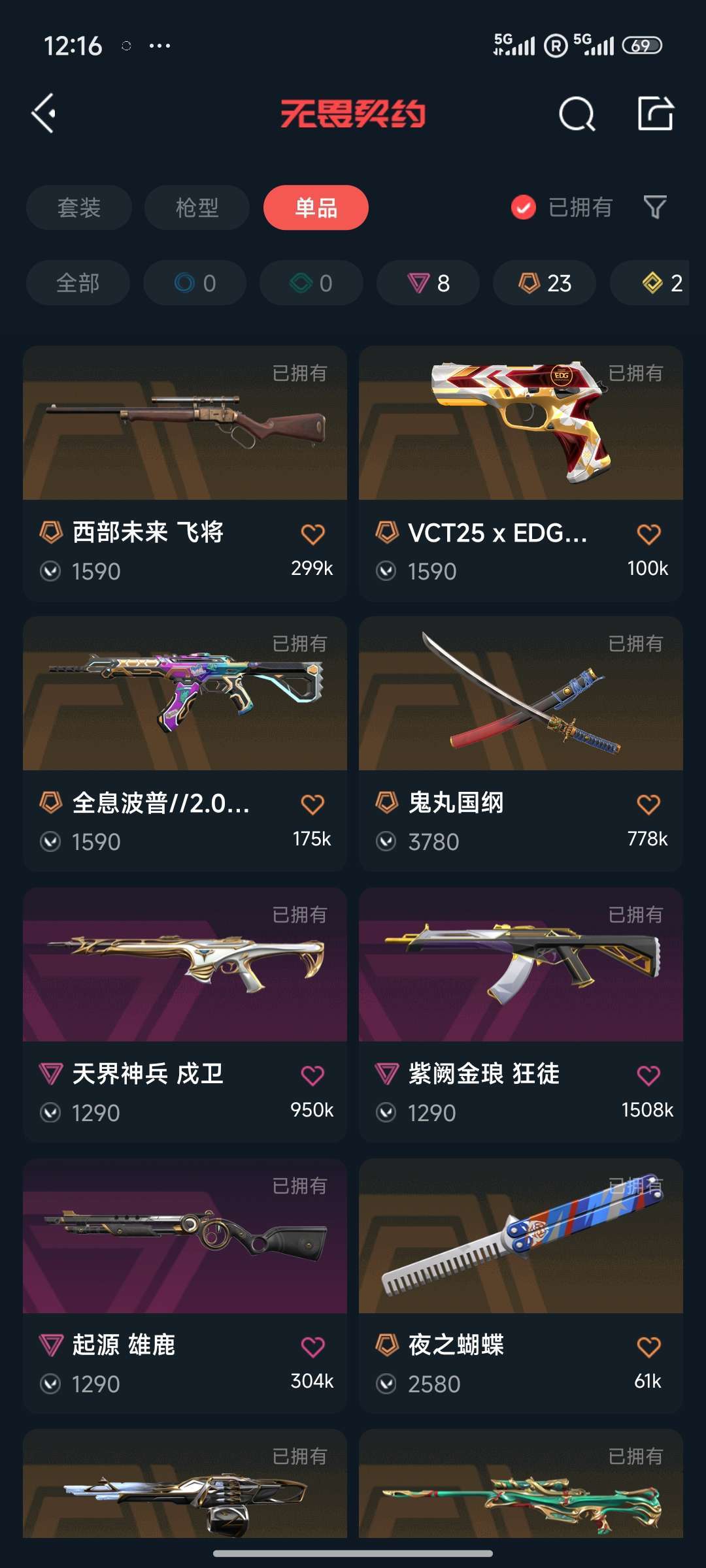Select the 全部 rarity chip

tap(78, 283)
